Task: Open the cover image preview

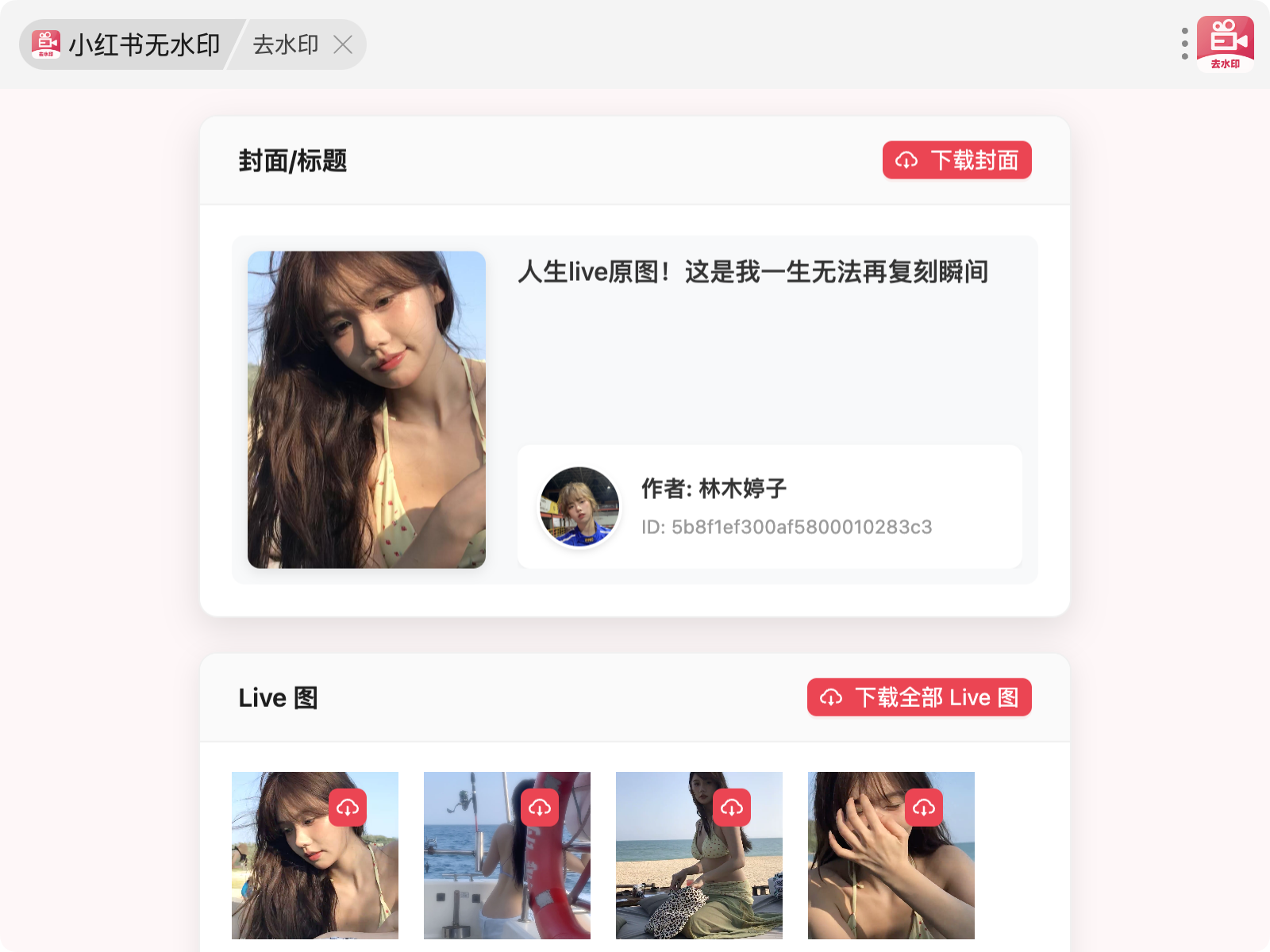Action: click(367, 409)
